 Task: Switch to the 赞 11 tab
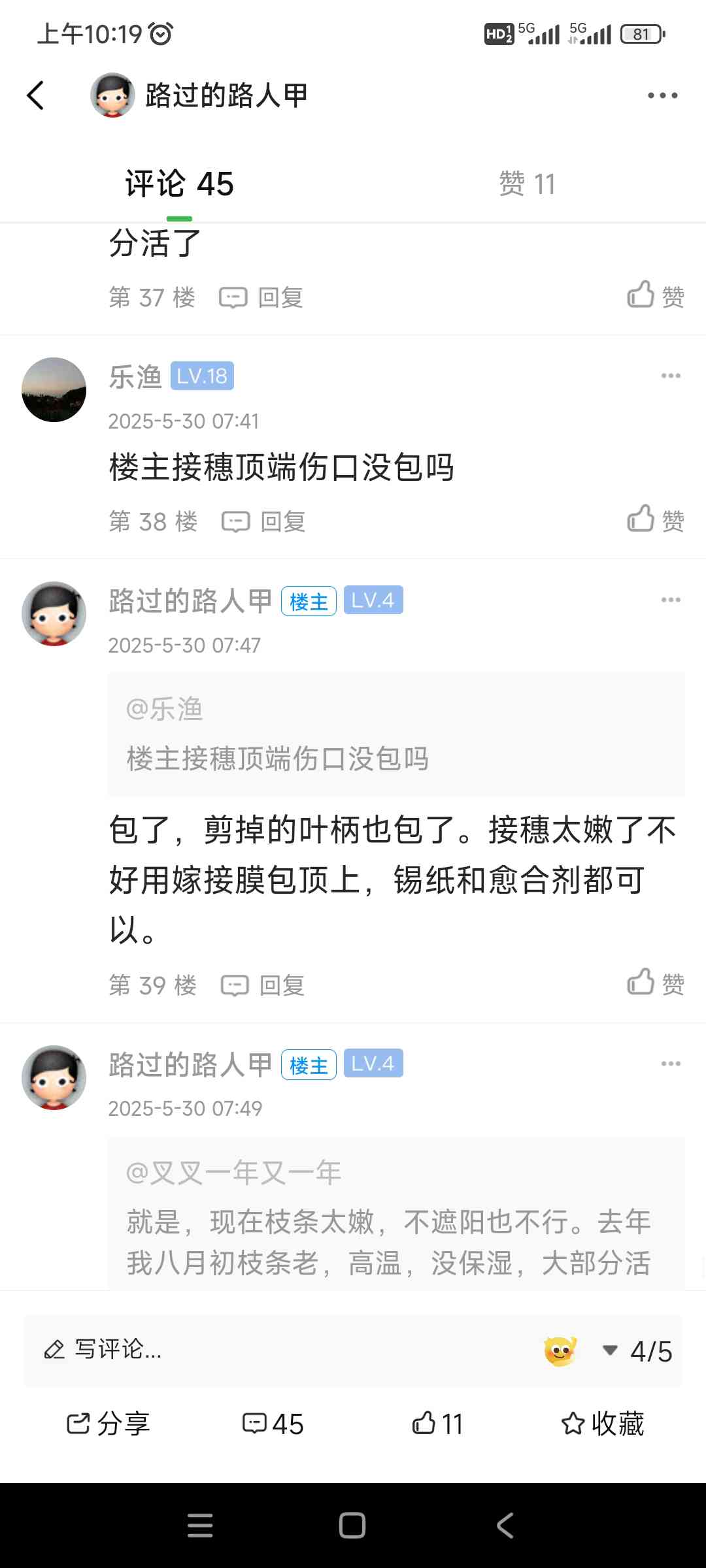tap(527, 184)
